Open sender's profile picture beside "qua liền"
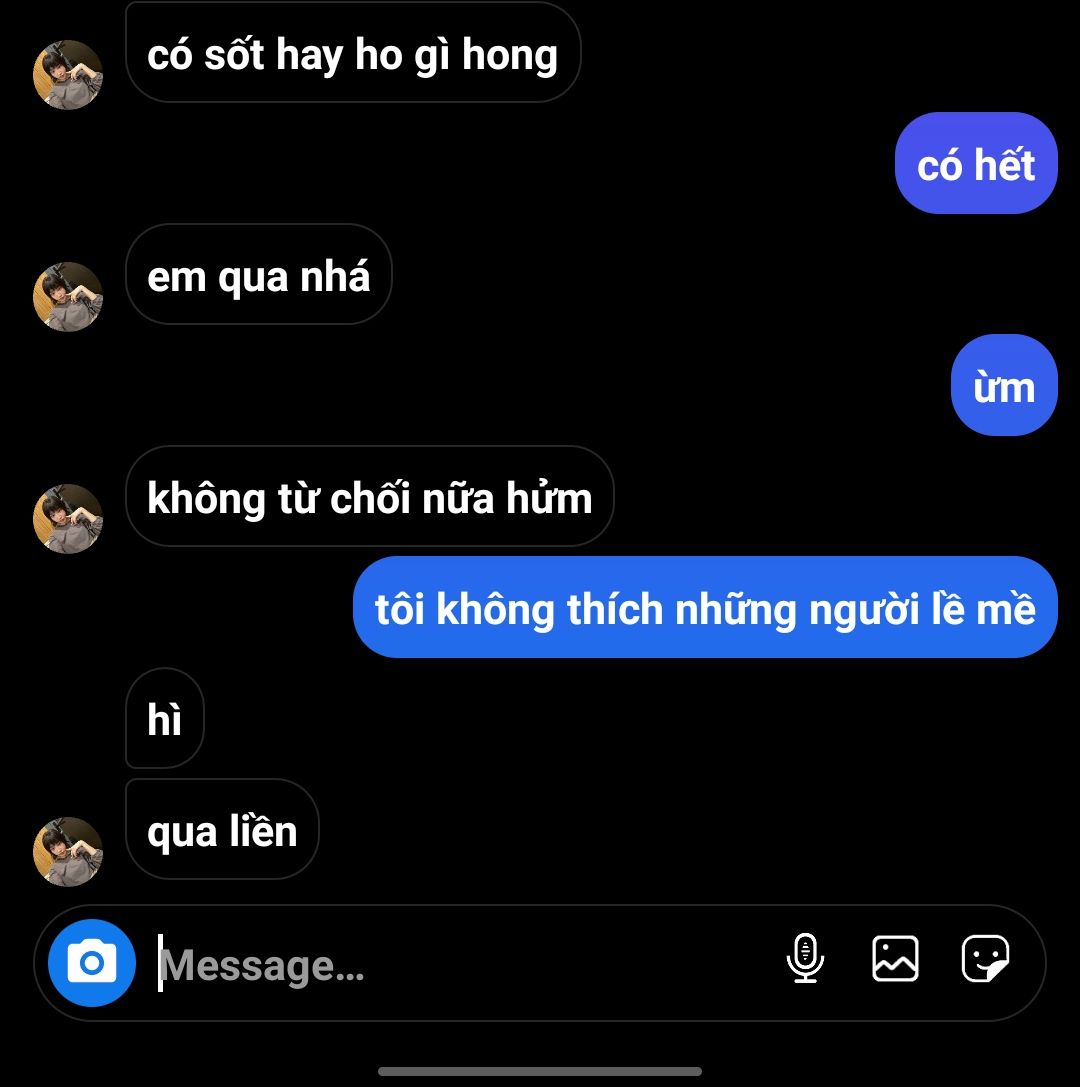 coord(69,851)
